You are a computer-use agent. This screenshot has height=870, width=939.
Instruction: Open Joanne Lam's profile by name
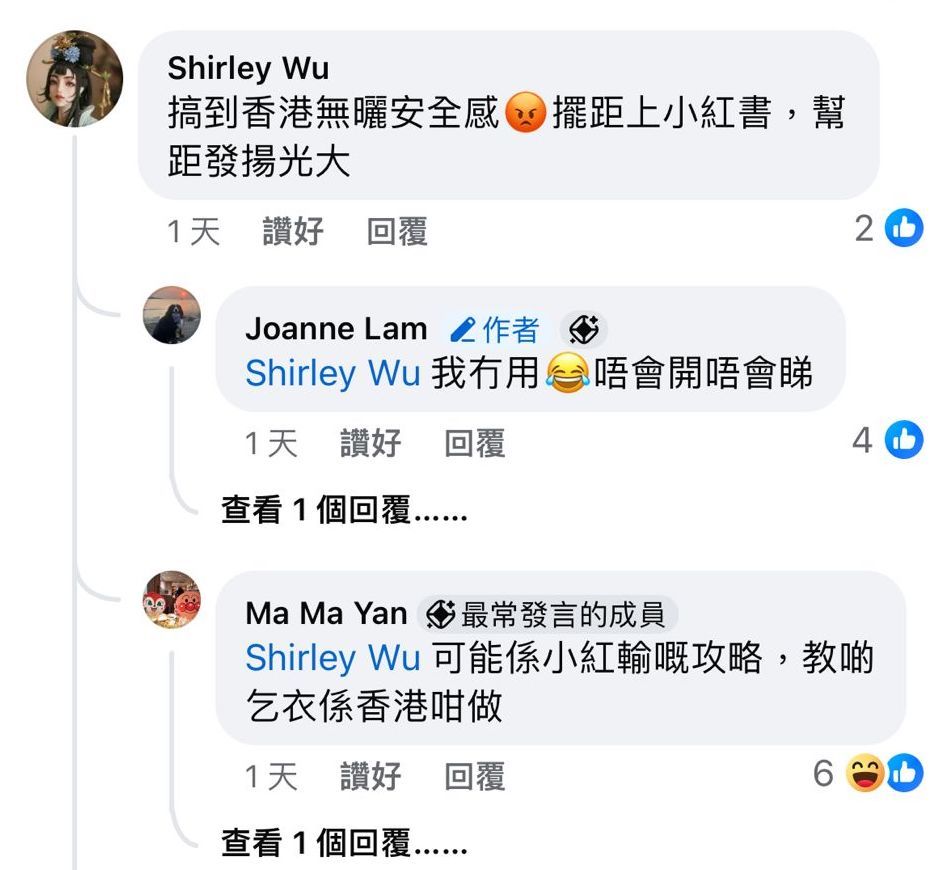(335, 328)
